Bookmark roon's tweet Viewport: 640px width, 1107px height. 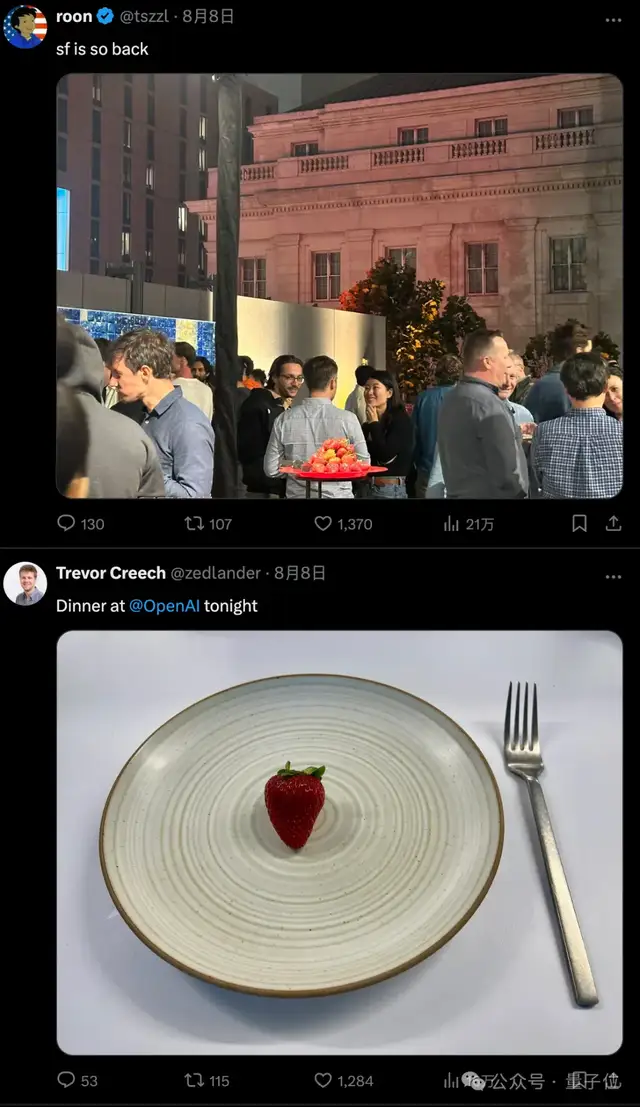click(579, 523)
